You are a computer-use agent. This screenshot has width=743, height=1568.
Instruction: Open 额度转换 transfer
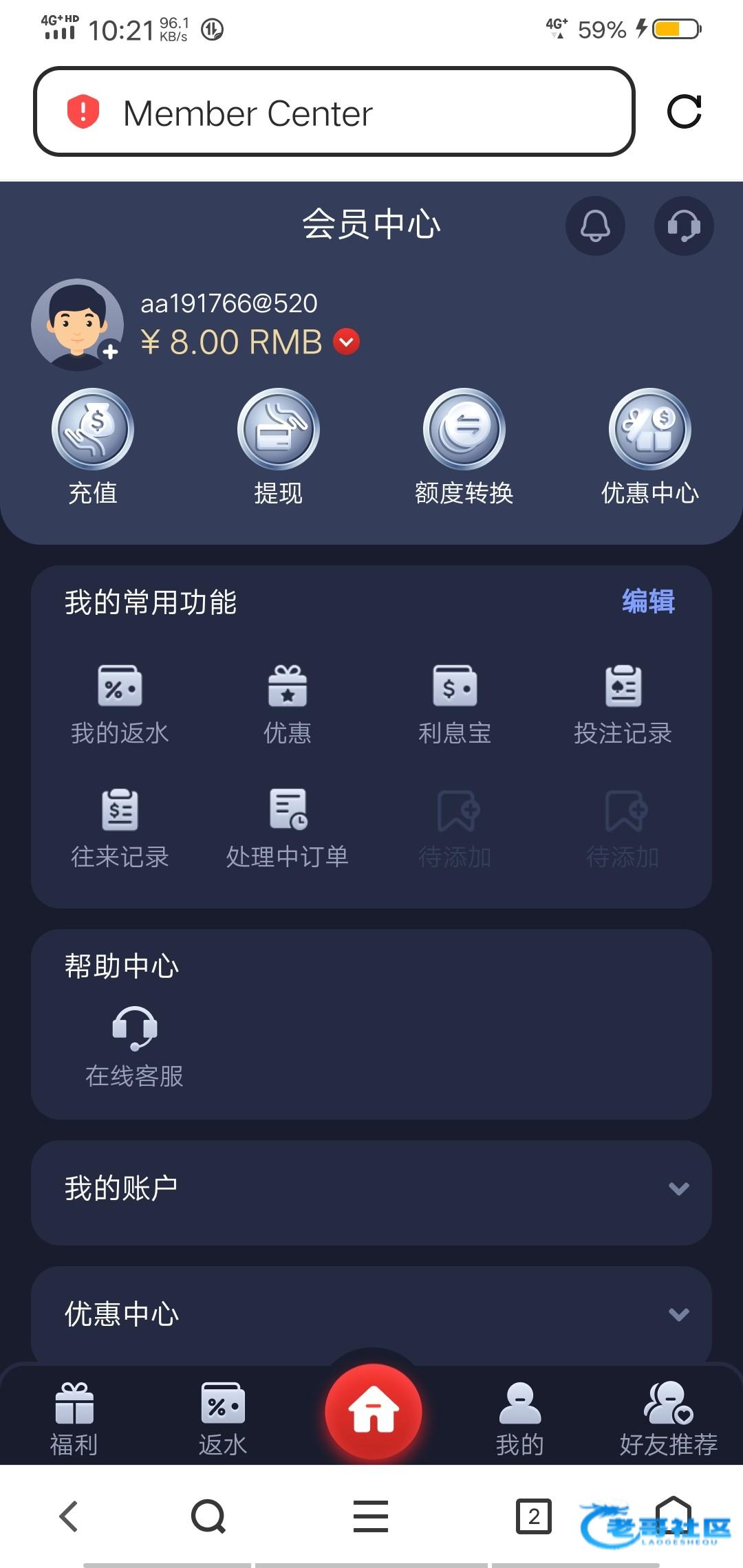coord(464,446)
